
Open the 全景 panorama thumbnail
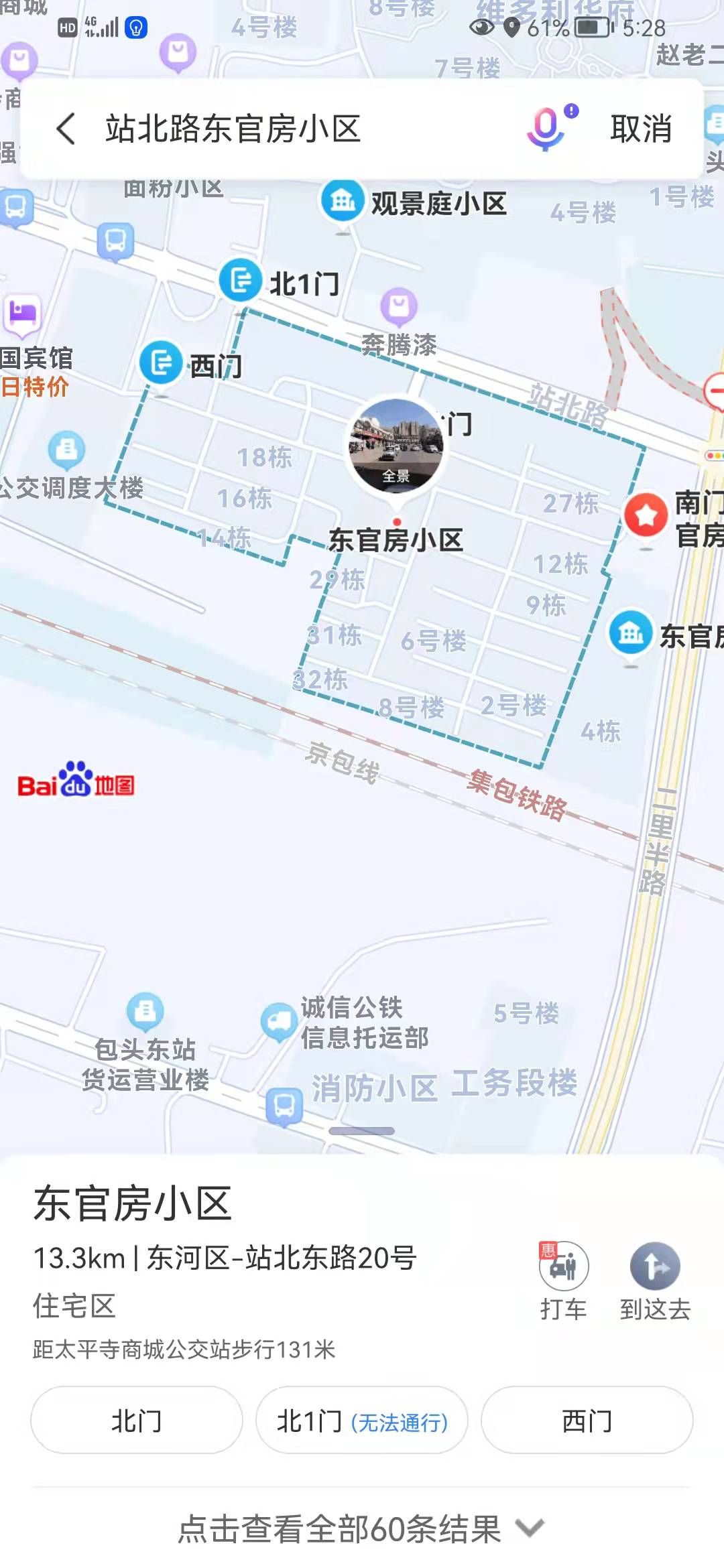coord(396,445)
